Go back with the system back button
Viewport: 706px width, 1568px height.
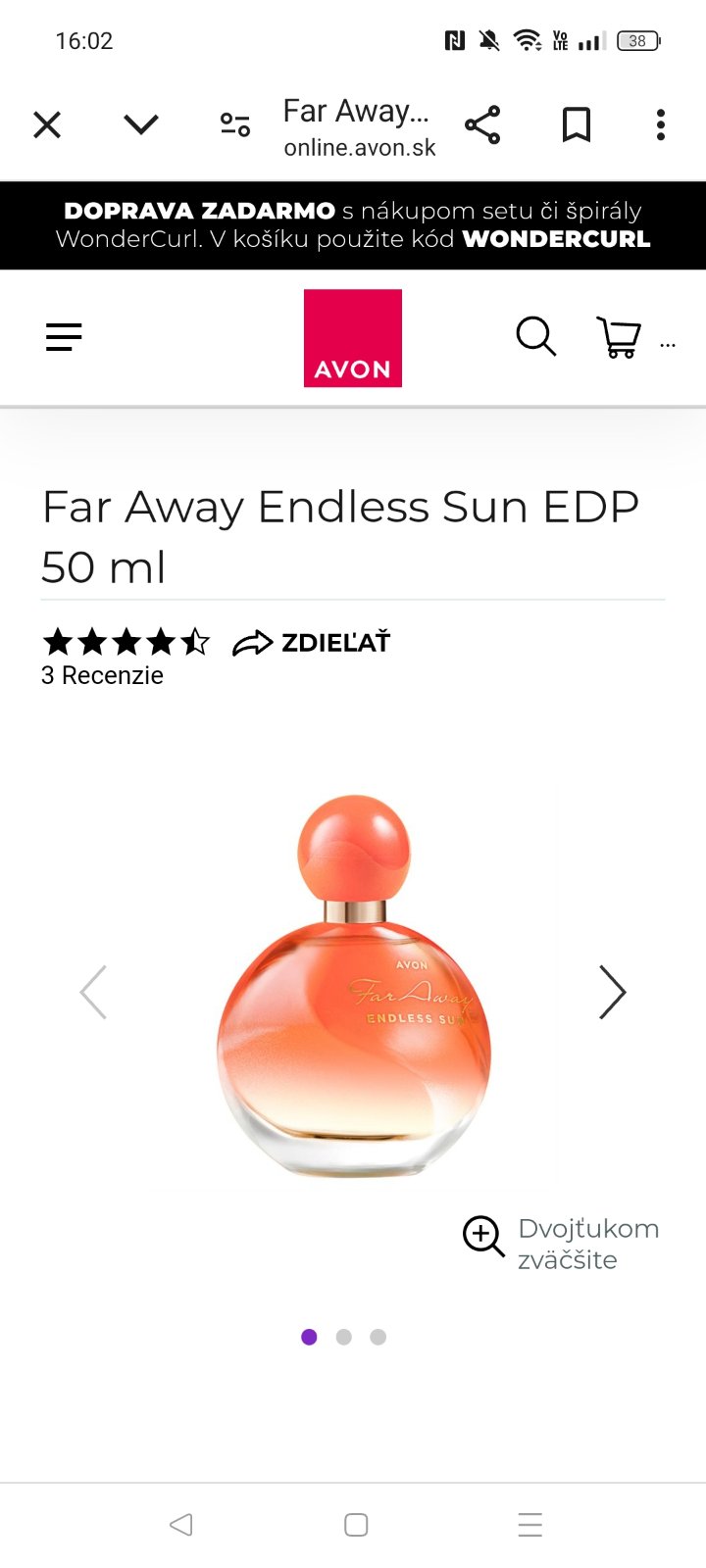(180, 1525)
